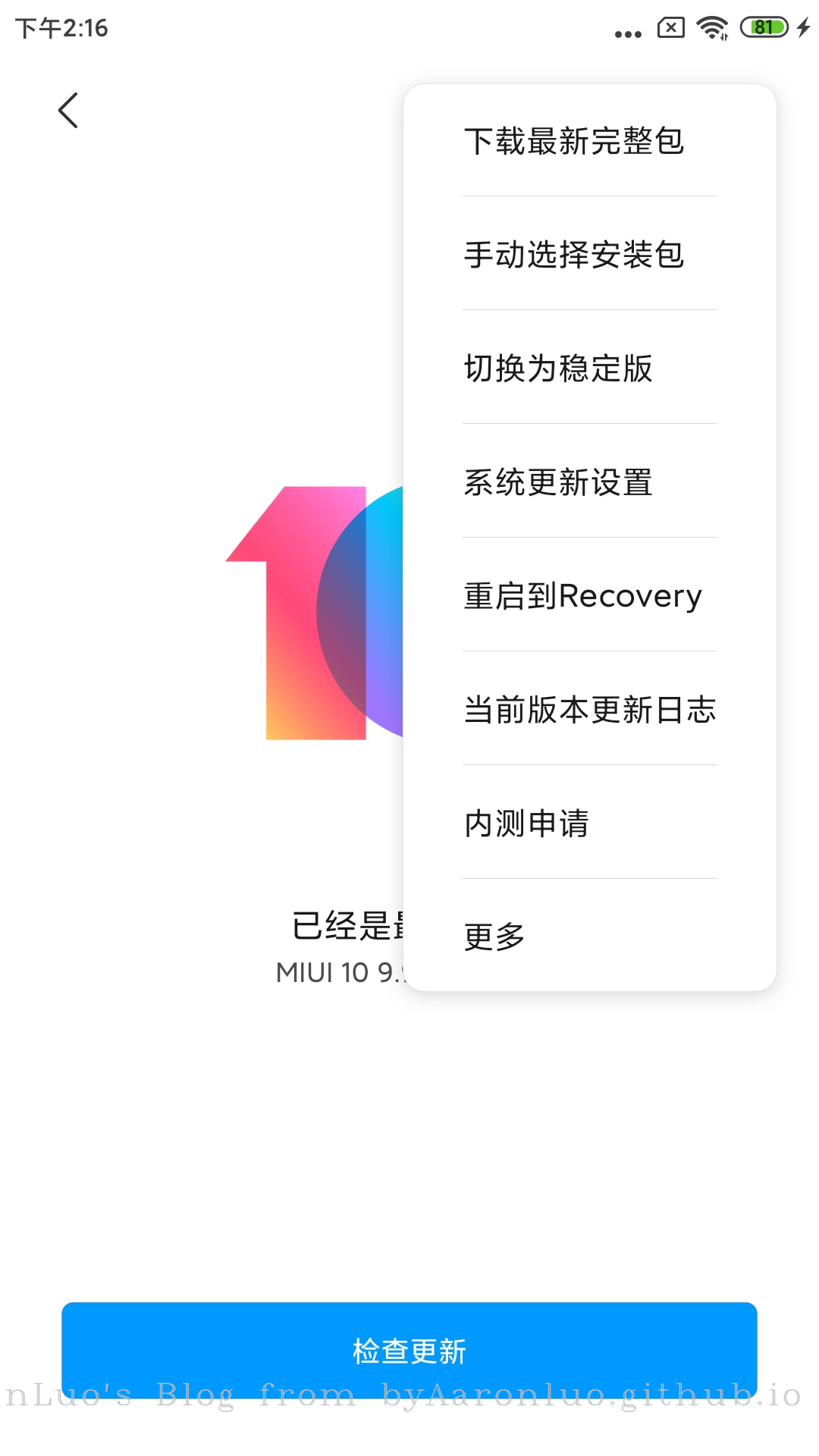The width and height of the screenshot is (819, 1456).
Task: Select 下载最新完整包 from the menu
Action: [x=574, y=141]
